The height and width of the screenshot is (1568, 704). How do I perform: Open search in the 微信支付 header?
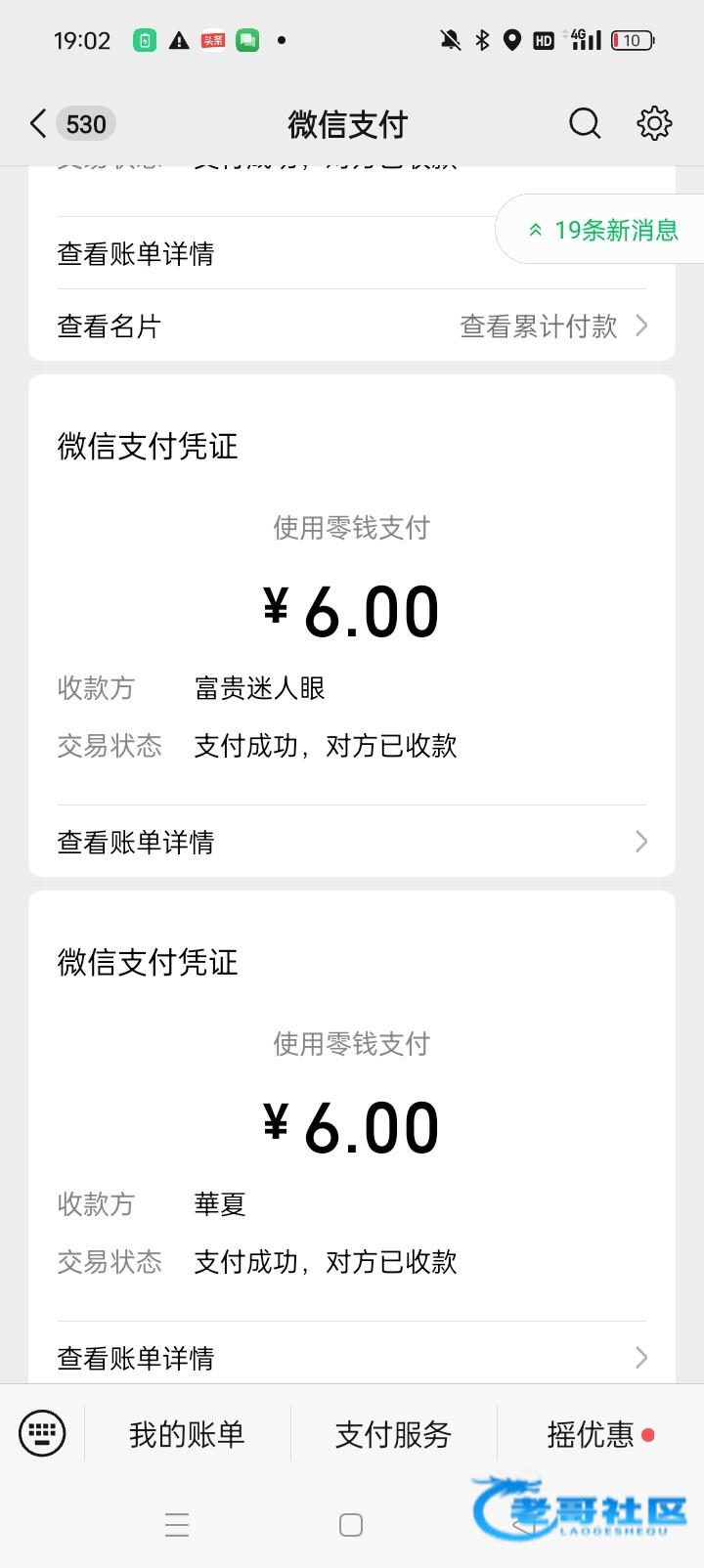coord(585,124)
